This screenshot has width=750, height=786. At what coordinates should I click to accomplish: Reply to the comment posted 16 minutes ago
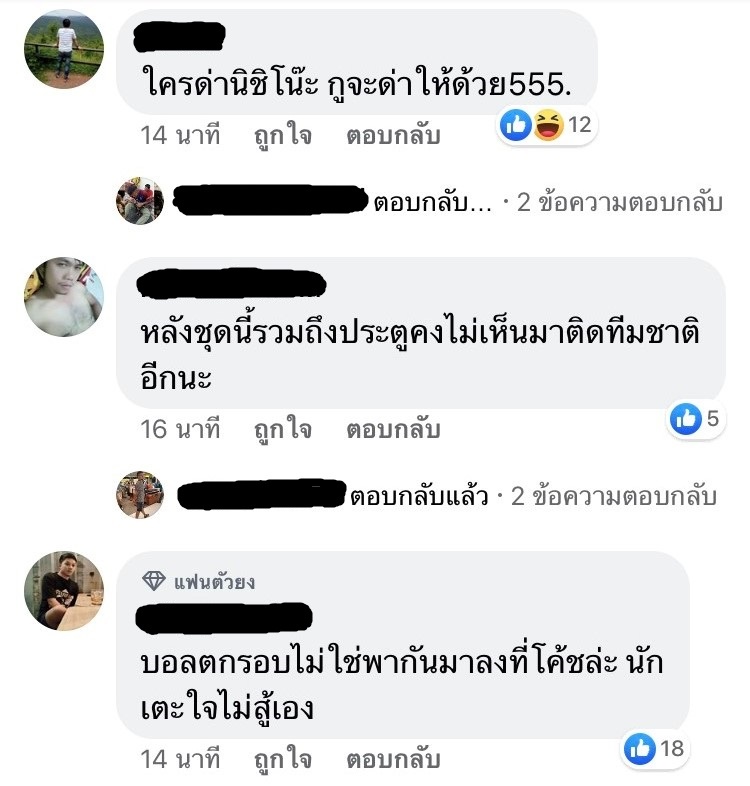pos(393,430)
